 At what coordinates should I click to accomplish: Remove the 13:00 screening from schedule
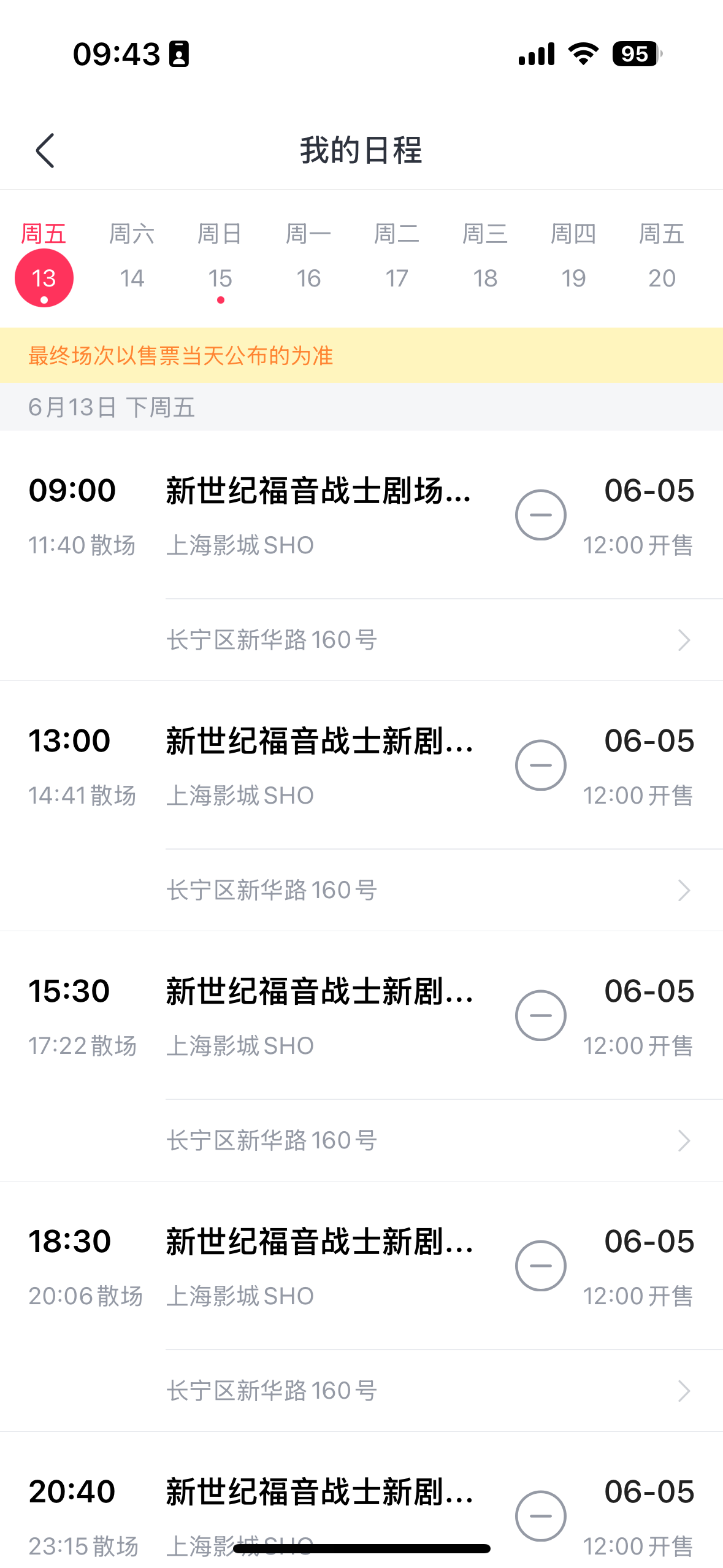pyautogui.click(x=540, y=765)
